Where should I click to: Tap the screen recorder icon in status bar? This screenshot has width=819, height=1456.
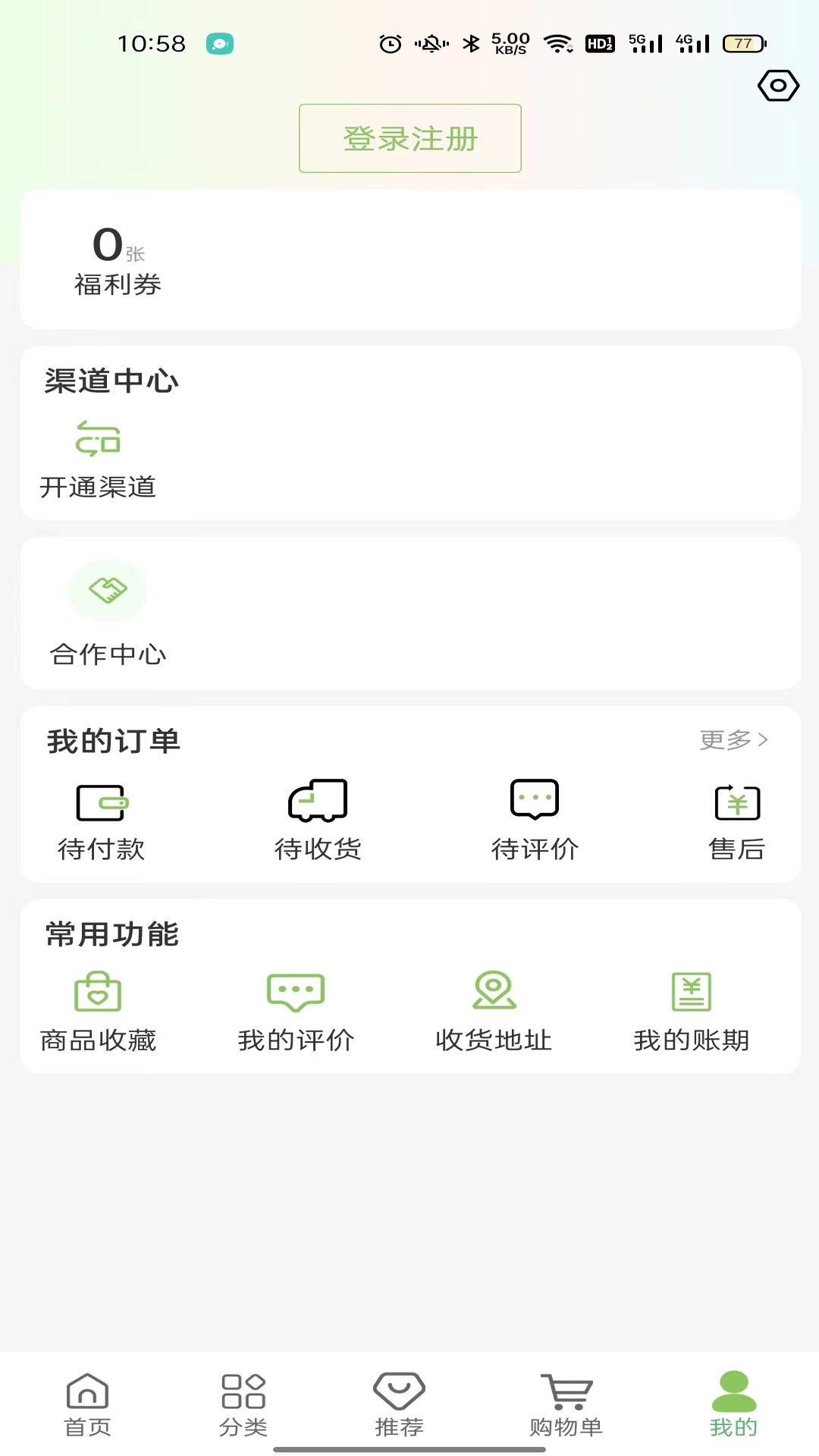[218, 43]
